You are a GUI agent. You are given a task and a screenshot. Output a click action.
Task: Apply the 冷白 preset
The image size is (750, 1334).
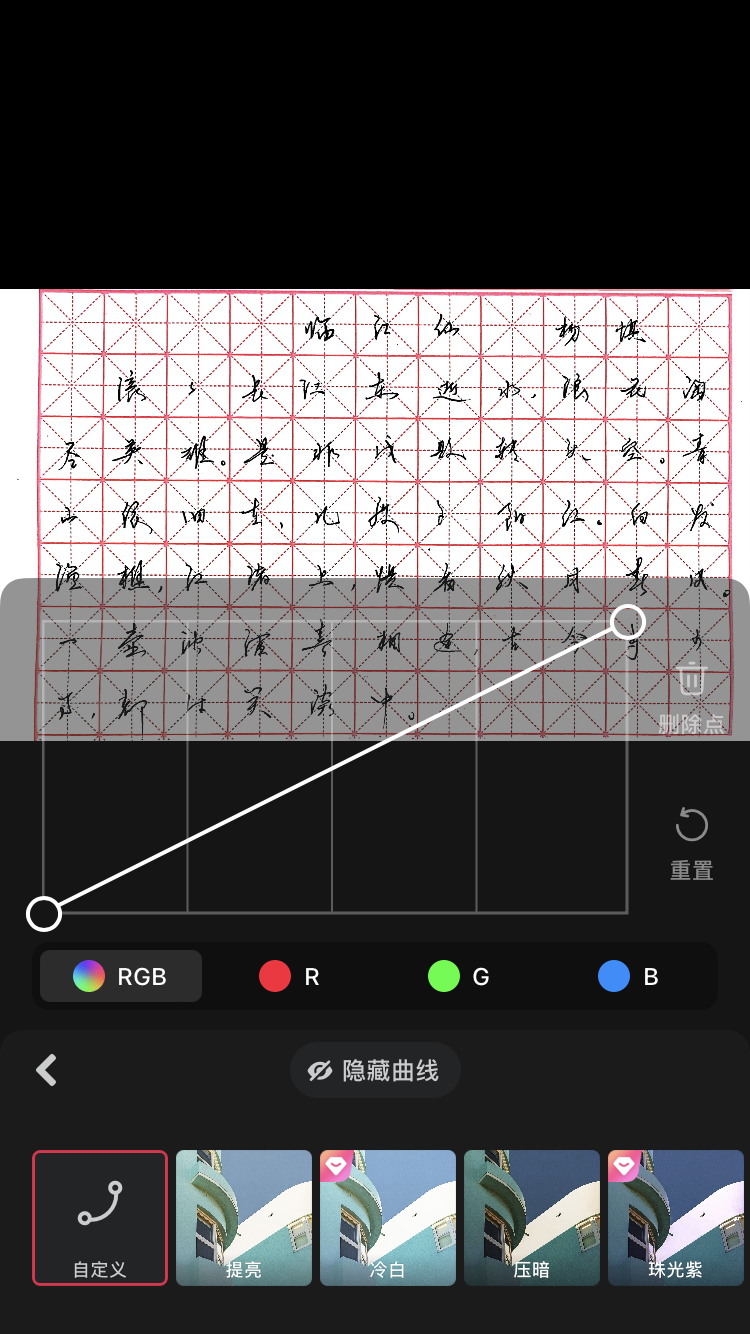pos(388,1218)
